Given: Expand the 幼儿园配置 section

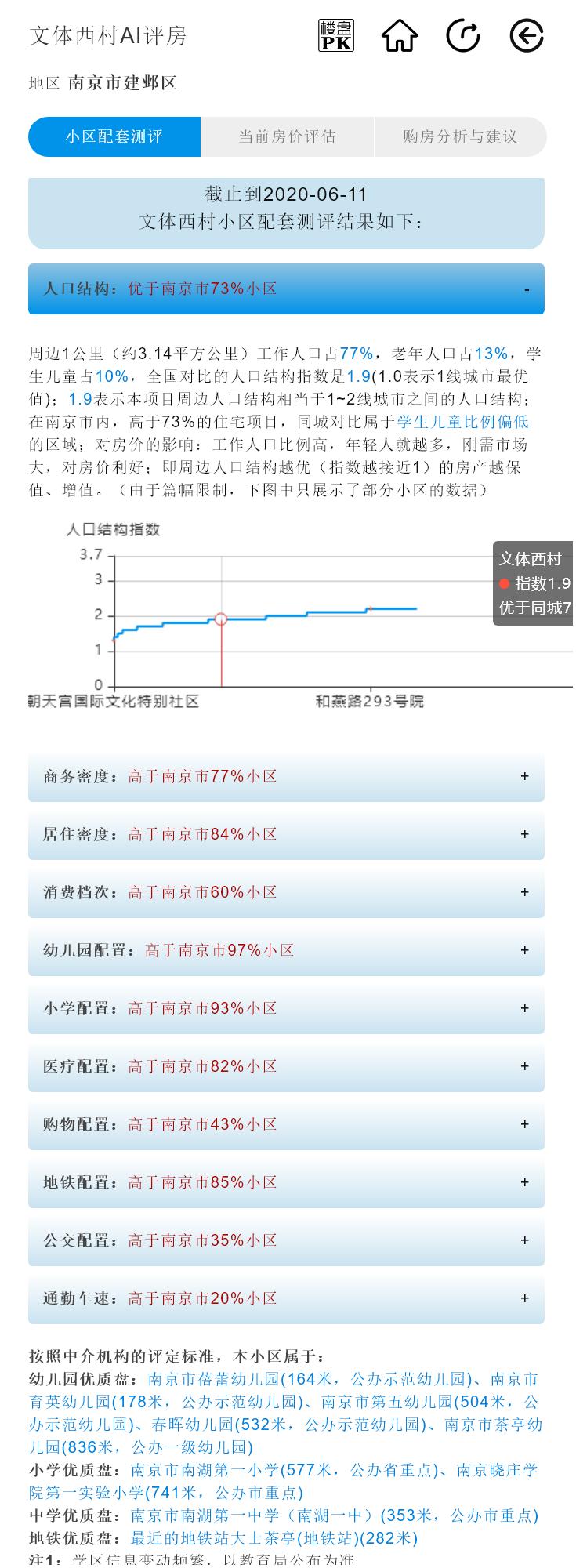Looking at the screenshot, I should point(525,951).
